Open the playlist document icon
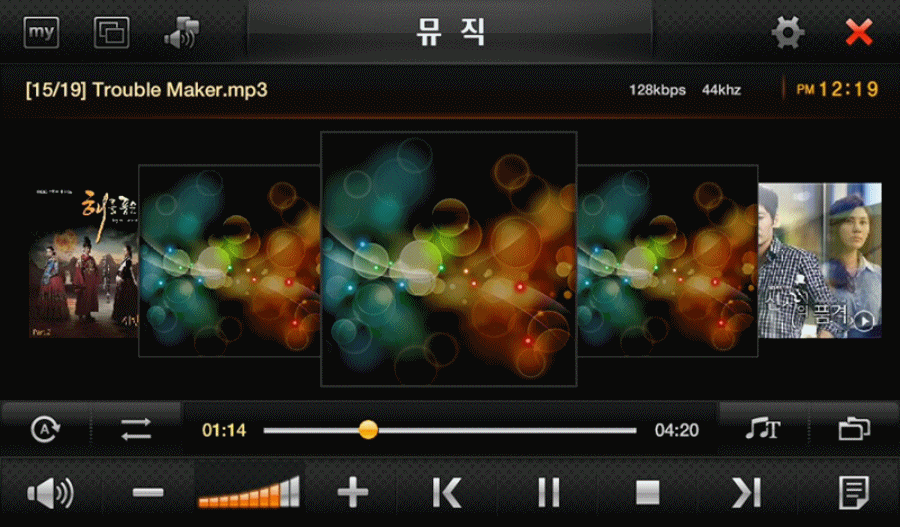 (x=853, y=492)
